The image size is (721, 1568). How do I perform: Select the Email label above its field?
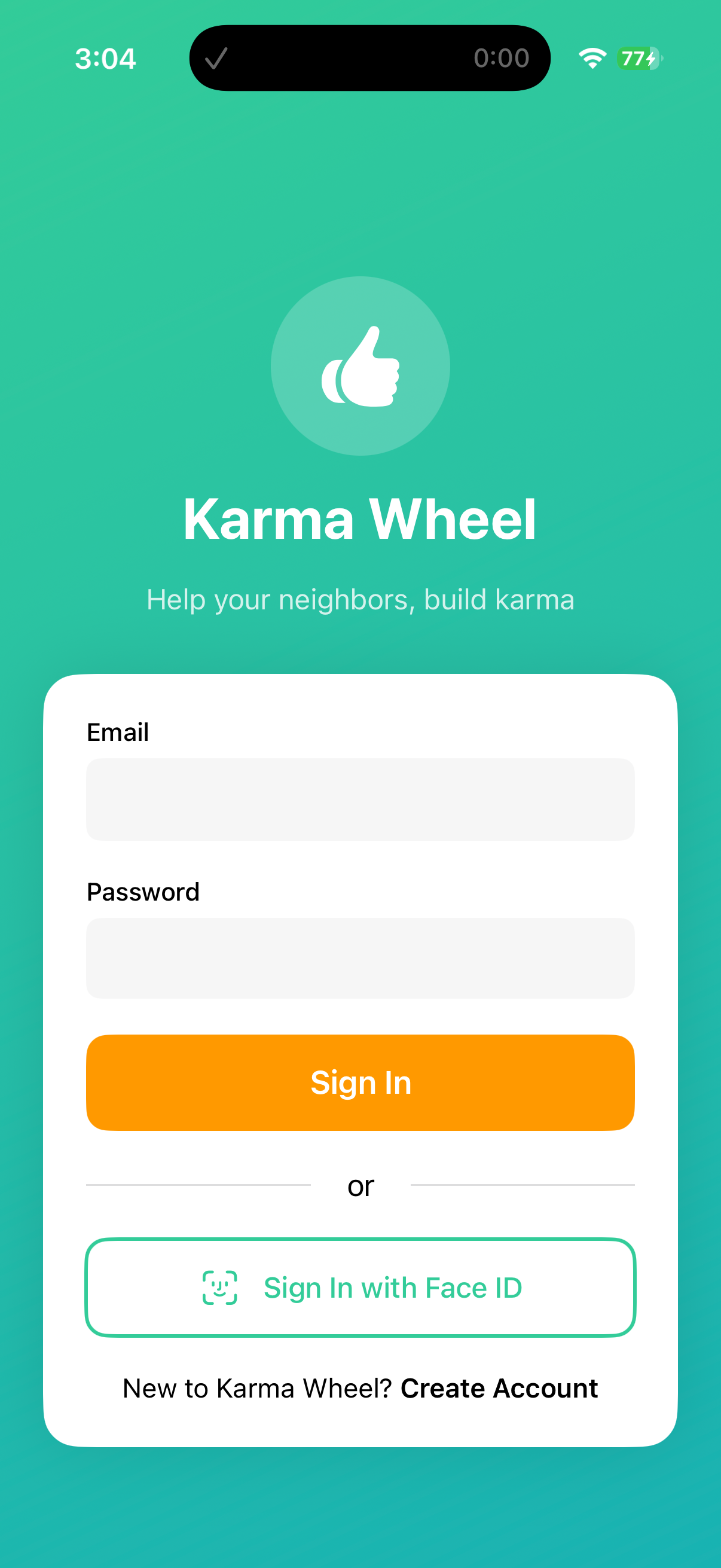[118, 732]
